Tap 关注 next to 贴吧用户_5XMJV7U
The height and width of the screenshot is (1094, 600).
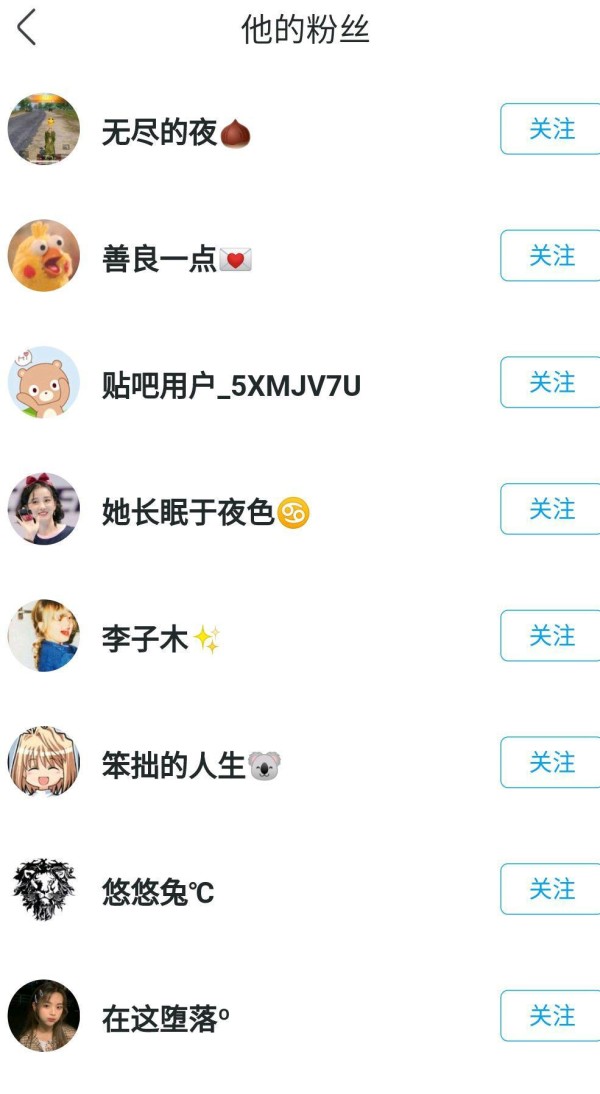[x=550, y=382]
